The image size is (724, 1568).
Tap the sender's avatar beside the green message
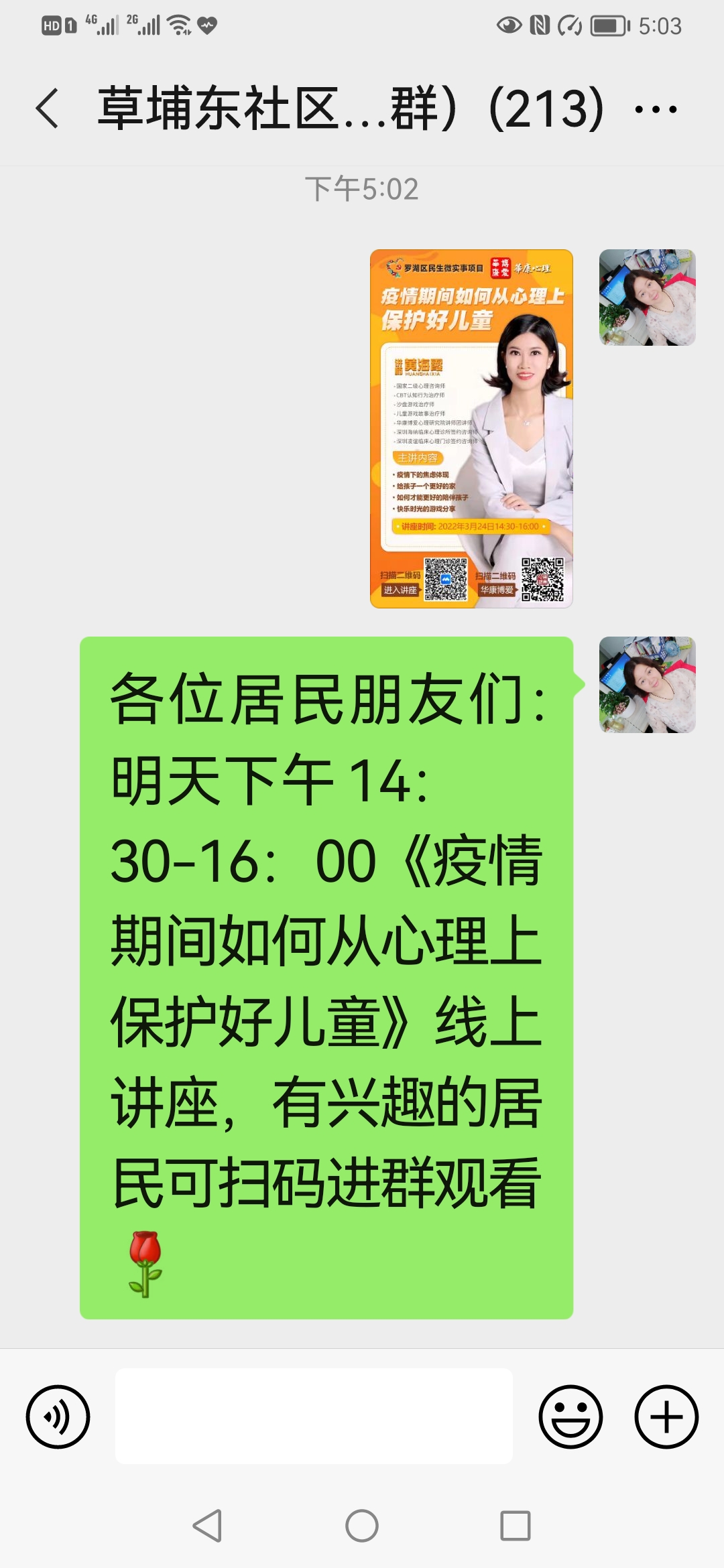tap(647, 684)
